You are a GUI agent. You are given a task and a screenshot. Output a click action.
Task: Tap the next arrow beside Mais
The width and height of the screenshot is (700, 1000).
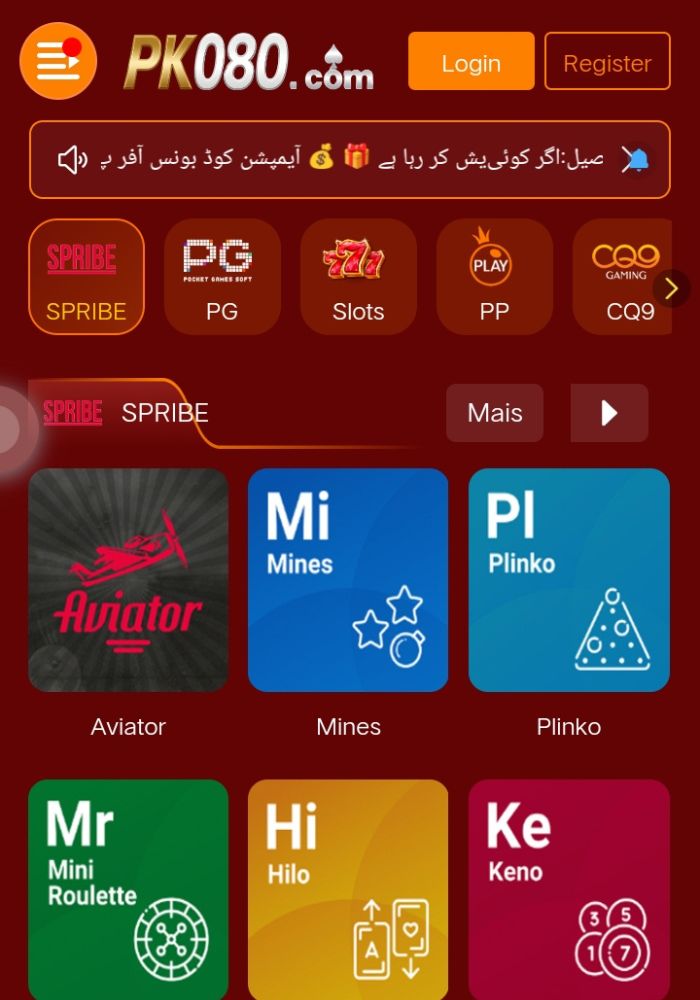click(609, 413)
